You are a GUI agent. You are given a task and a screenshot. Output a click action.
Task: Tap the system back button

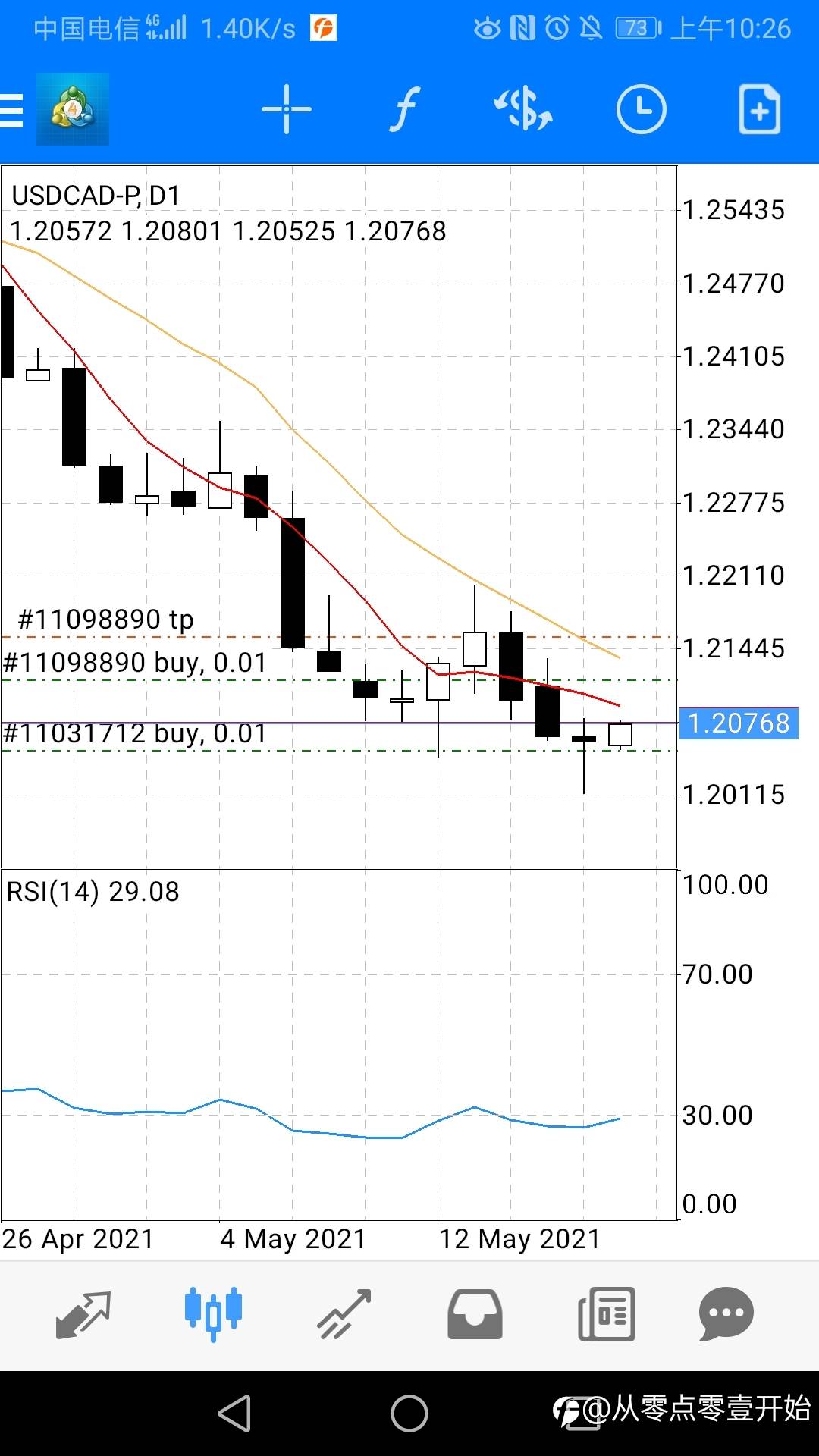(234, 1414)
